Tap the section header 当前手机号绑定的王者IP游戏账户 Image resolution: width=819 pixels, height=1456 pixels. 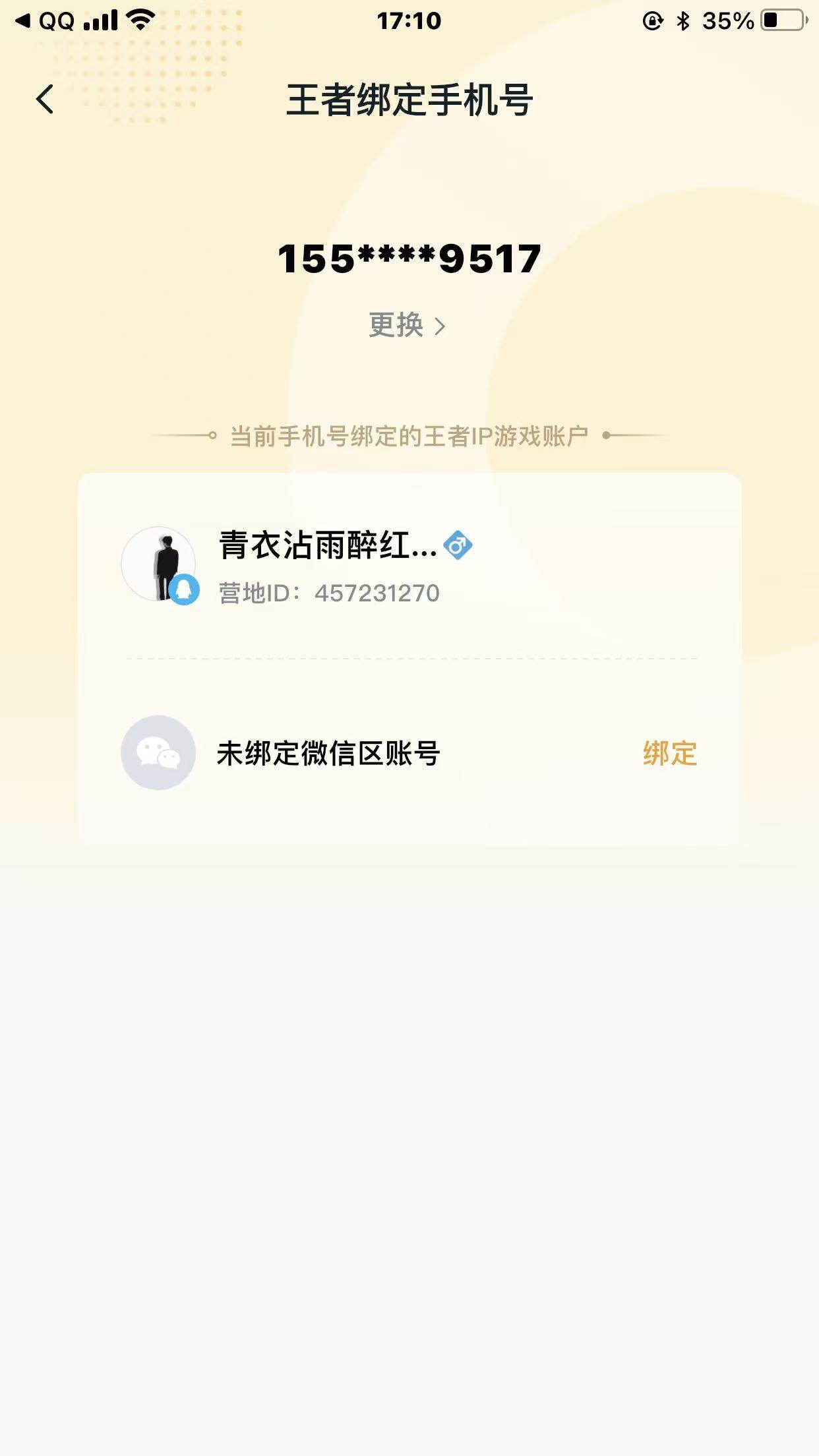[x=409, y=435]
